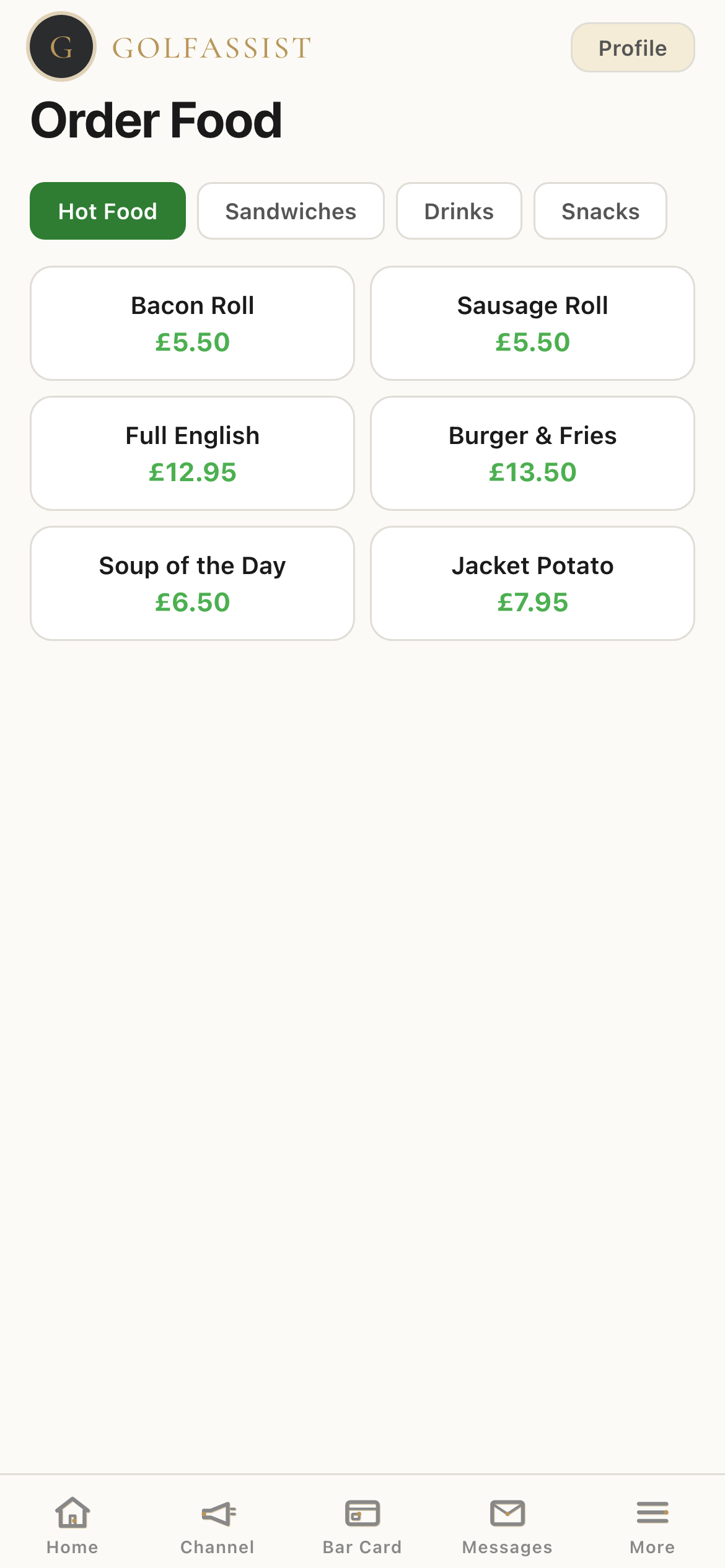Click the Order Food page heading
The width and height of the screenshot is (725, 1568).
(x=157, y=120)
